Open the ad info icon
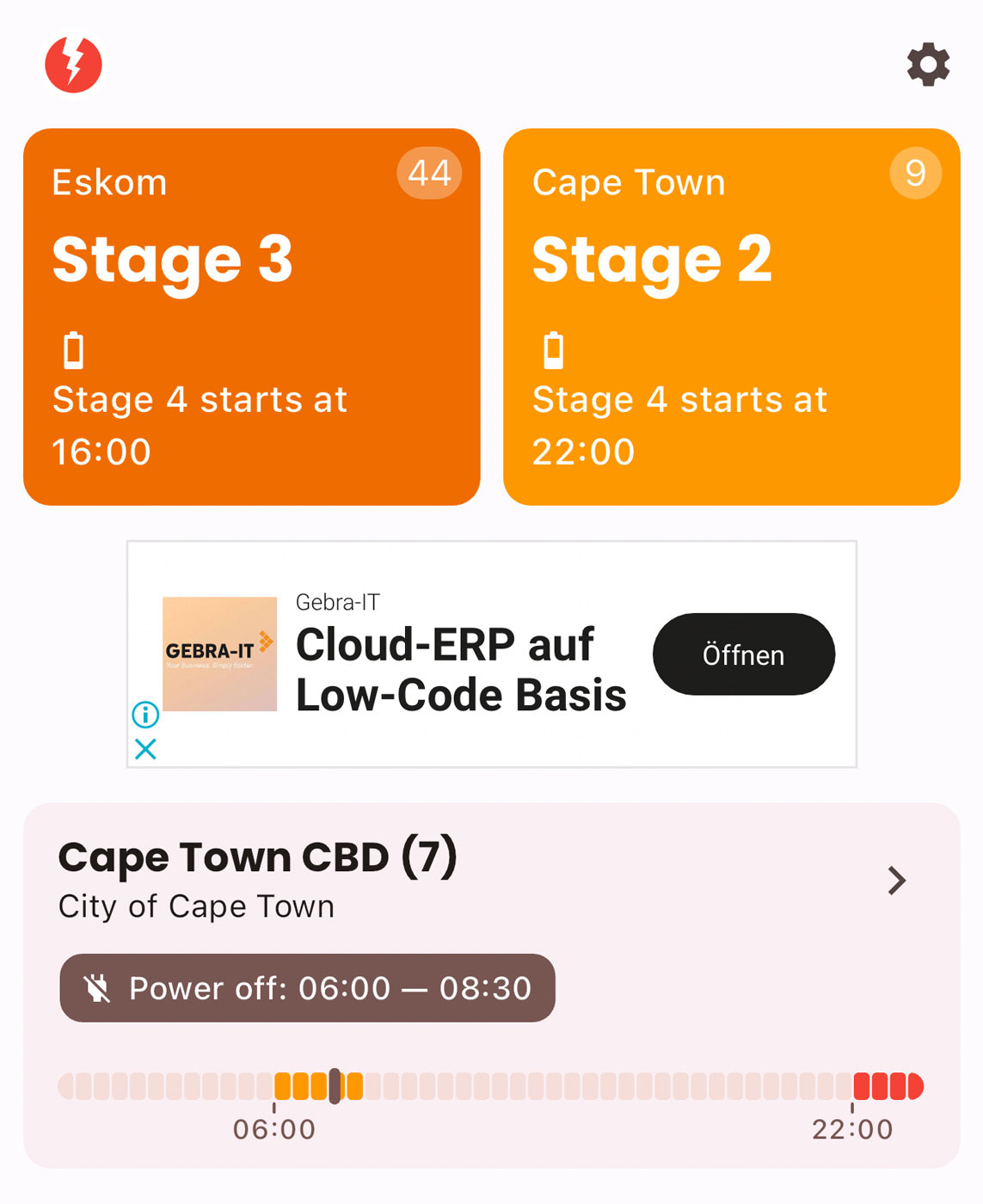Image resolution: width=983 pixels, height=1204 pixels. click(x=145, y=714)
